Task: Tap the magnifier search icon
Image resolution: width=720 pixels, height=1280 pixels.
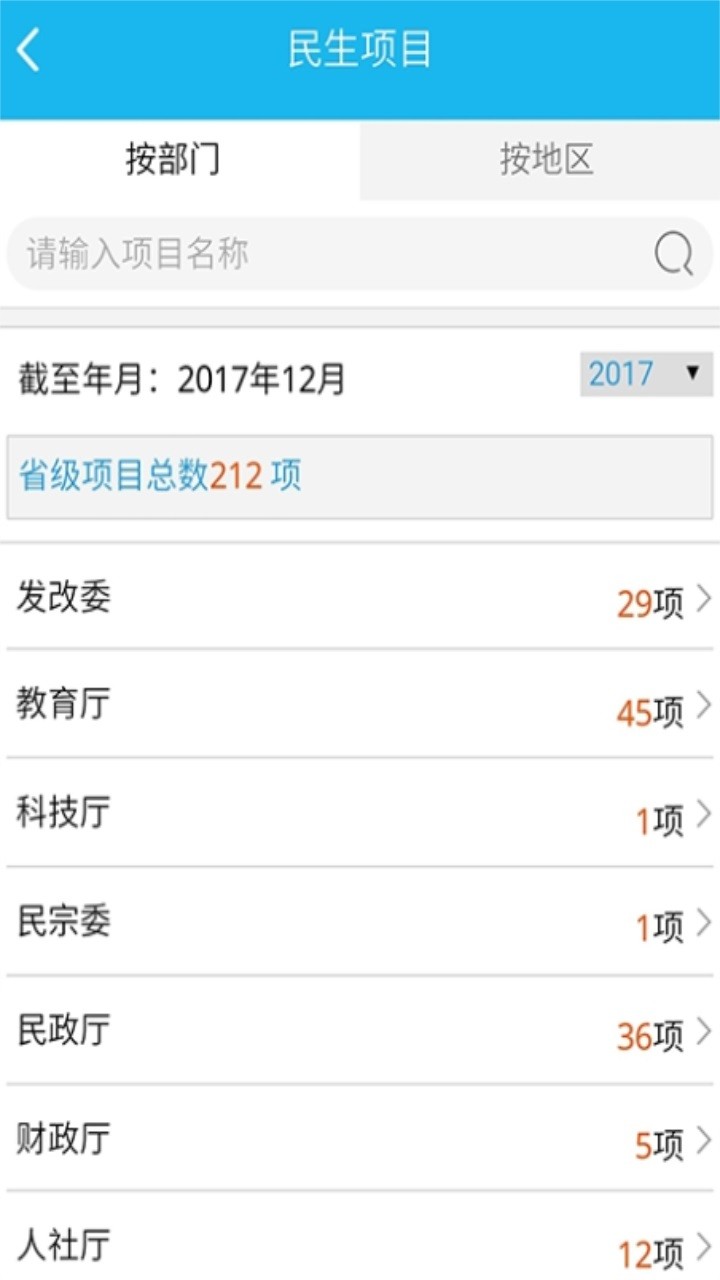Action: pyautogui.click(x=676, y=253)
